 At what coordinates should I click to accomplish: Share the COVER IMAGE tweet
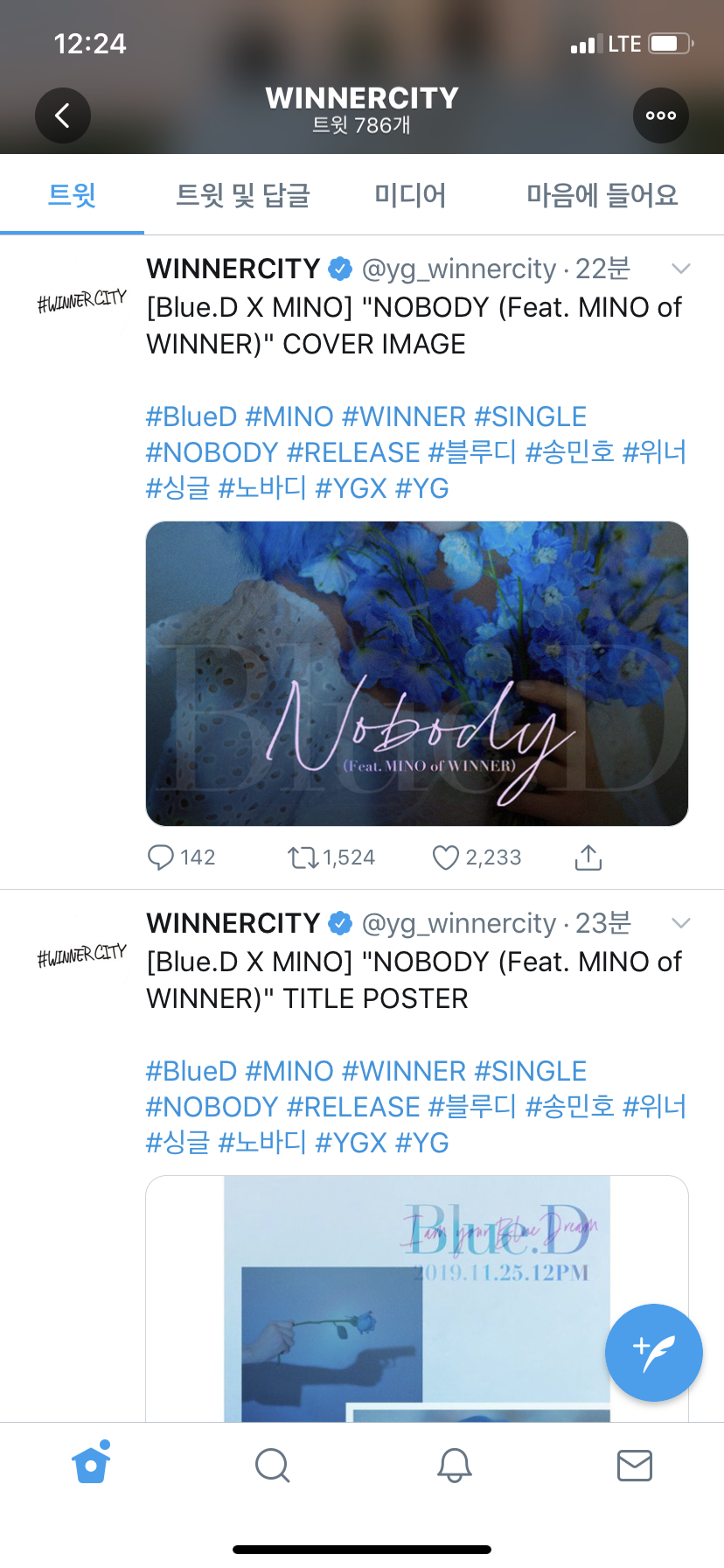click(588, 857)
